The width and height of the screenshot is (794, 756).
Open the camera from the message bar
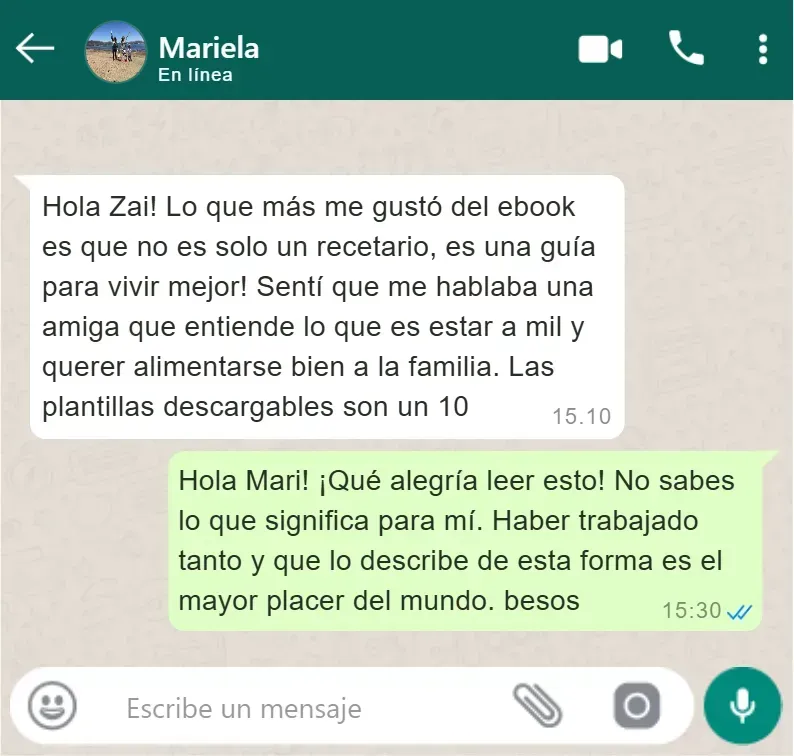point(636,707)
